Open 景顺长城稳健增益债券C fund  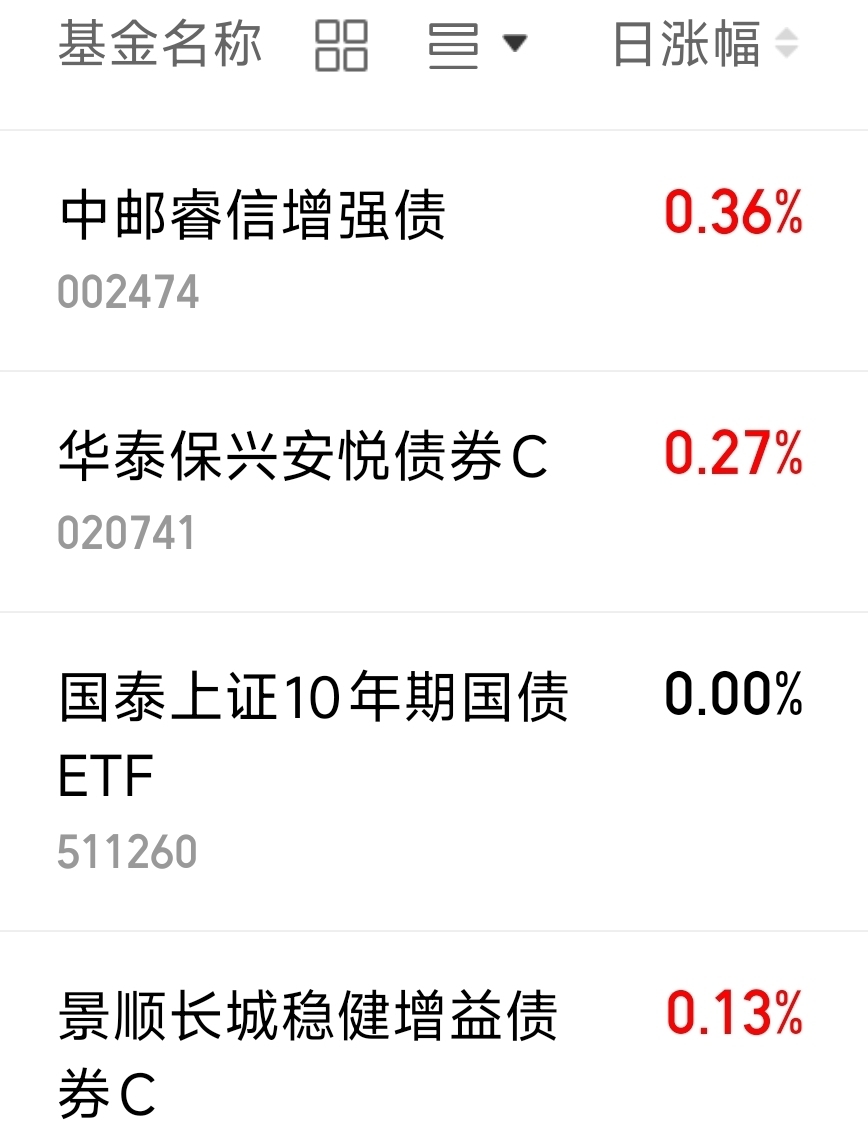click(308, 1054)
